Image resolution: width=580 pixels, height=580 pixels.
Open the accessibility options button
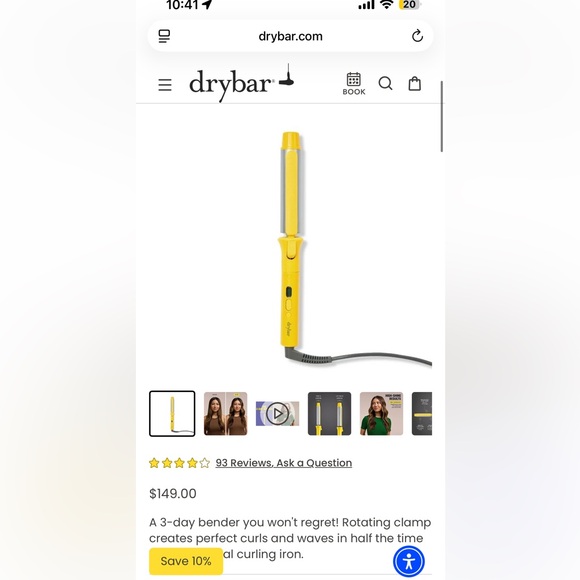tap(409, 562)
